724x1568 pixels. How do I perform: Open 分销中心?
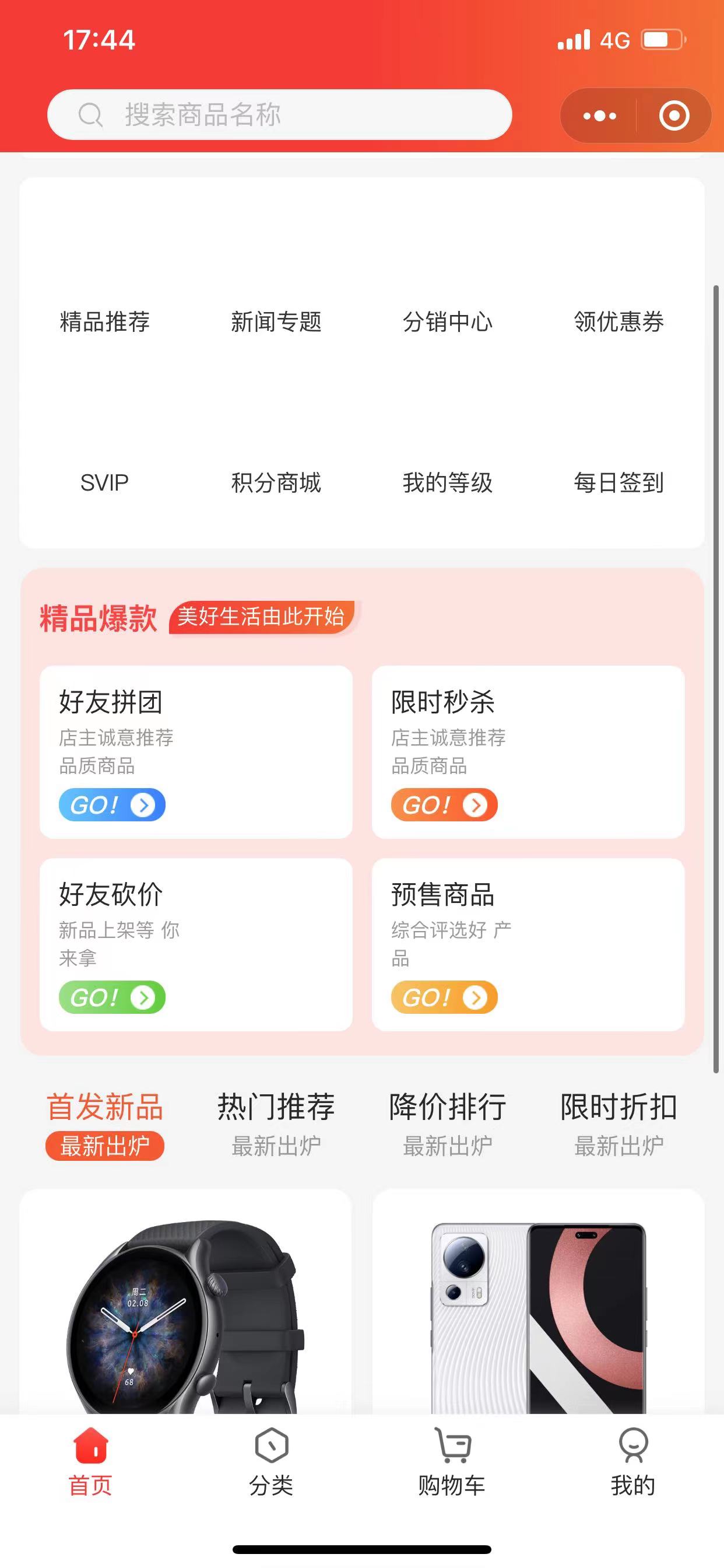(x=448, y=321)
